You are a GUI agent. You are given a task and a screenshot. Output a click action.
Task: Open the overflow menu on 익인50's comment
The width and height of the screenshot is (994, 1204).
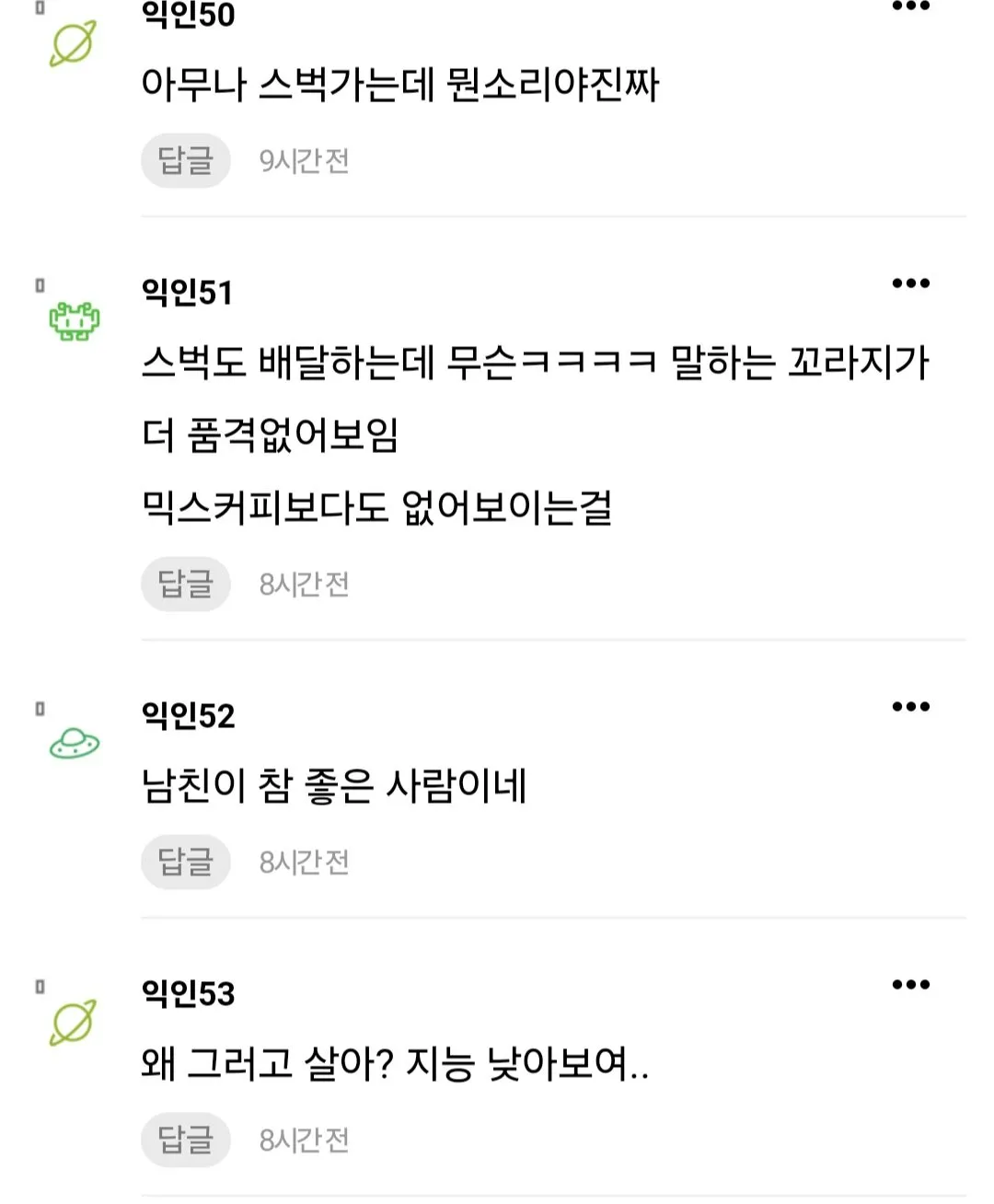point(910,7)
